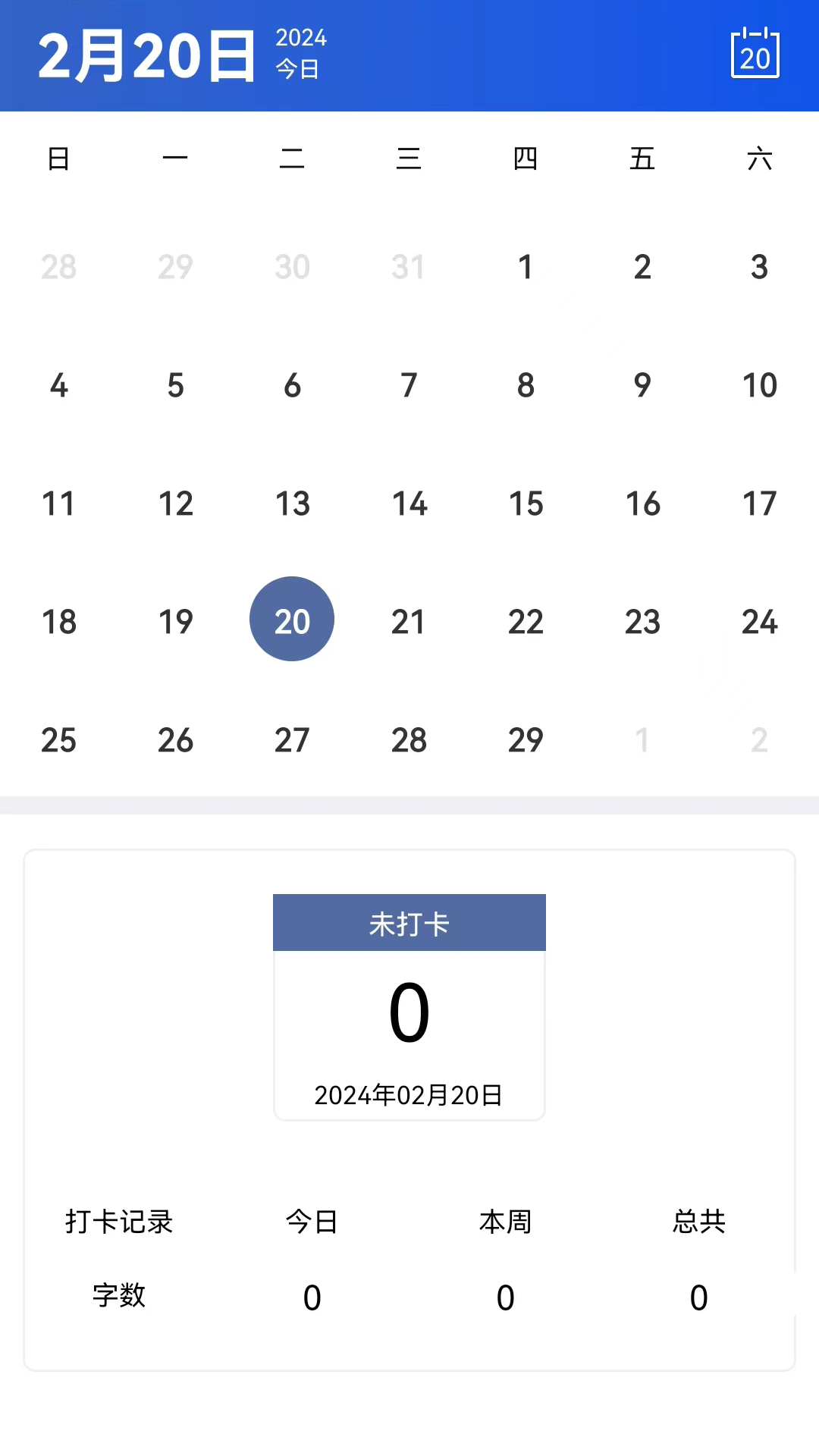
Task: Select greyed-out January 31 date
Action: point(409,267)
